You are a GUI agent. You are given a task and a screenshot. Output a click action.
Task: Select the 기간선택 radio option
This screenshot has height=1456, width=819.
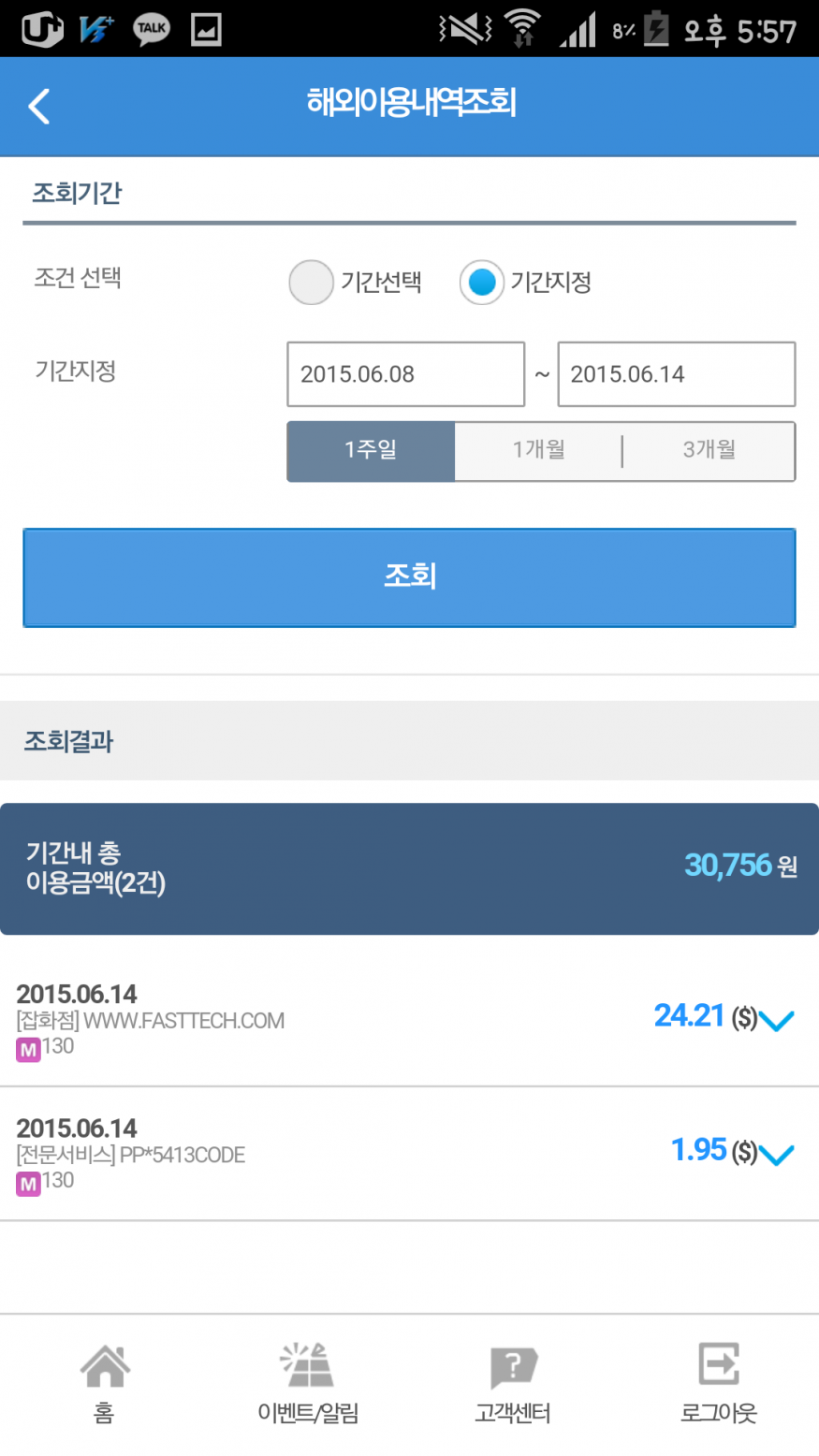[312, 282]
